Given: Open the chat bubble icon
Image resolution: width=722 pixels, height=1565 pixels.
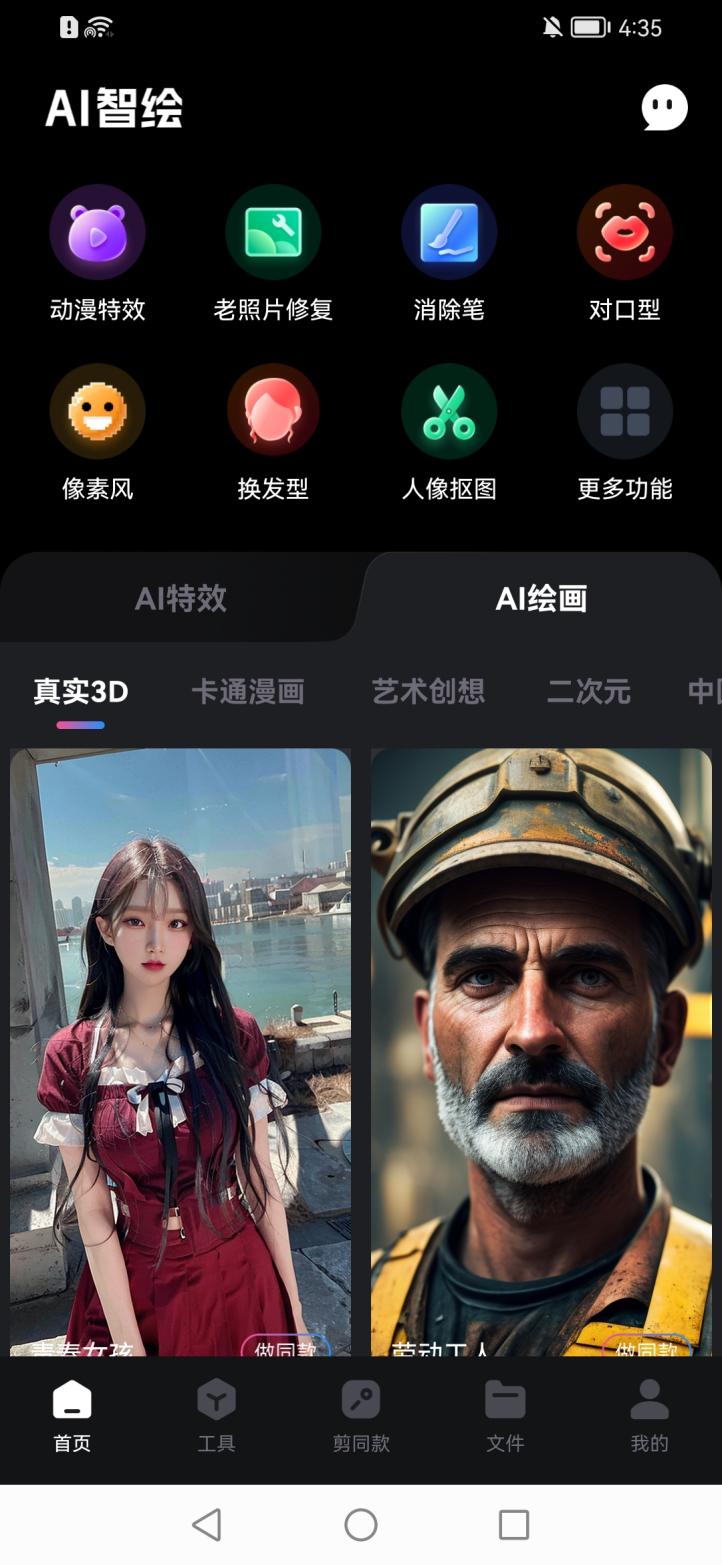Looking at the screenshot, I should pos(664,108).
